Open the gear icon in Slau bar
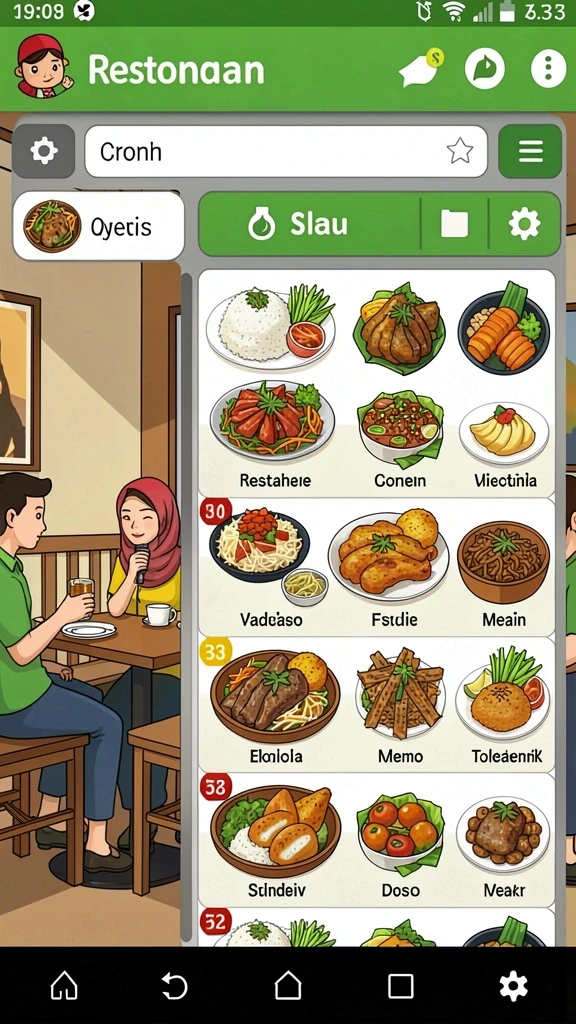The image size is (576, 1024). coord(524,224)
